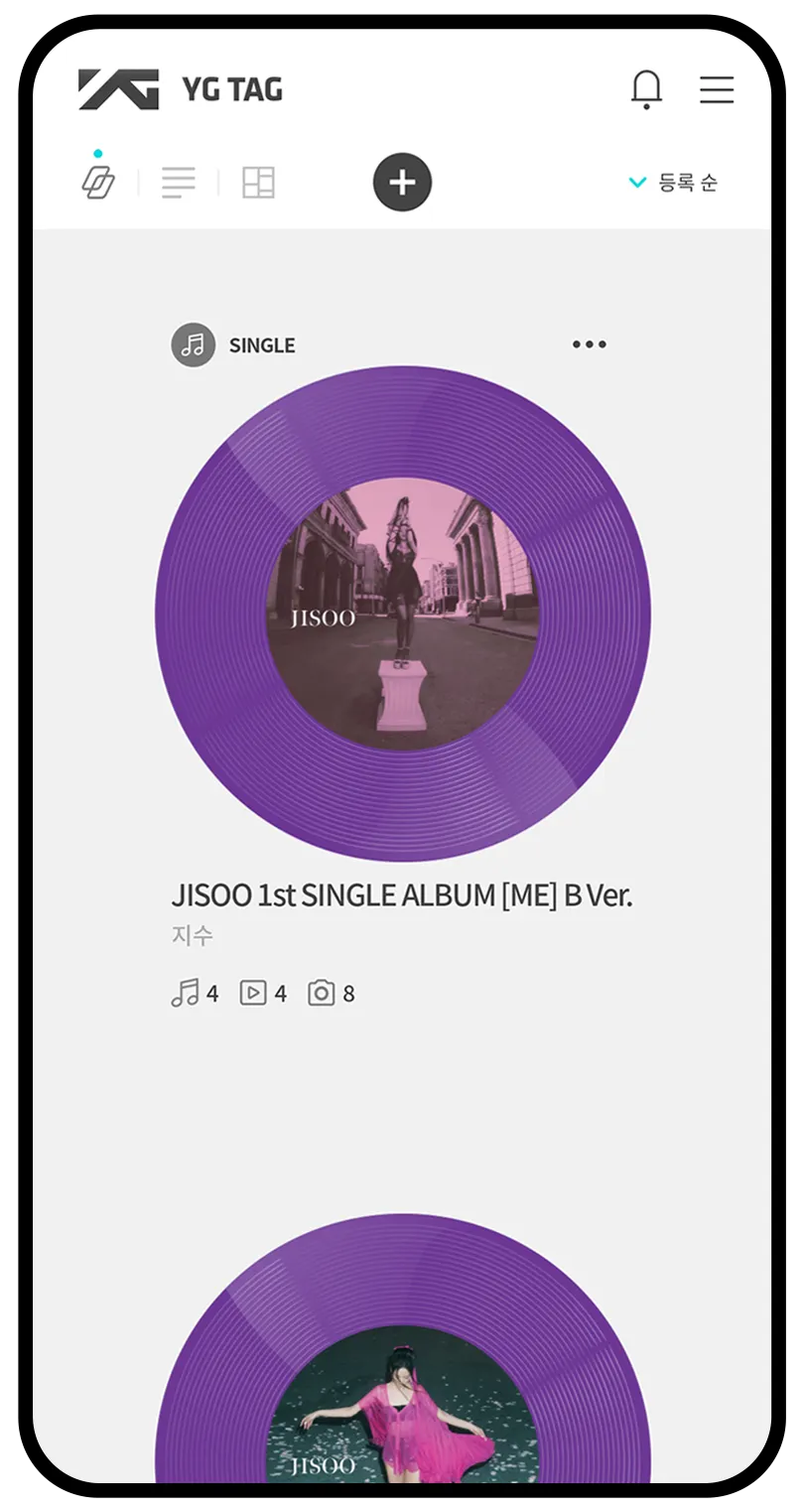Switch to the grid view mode
Image resolution: width=804 pixels, height=1512 pixels.
(258, 183)
